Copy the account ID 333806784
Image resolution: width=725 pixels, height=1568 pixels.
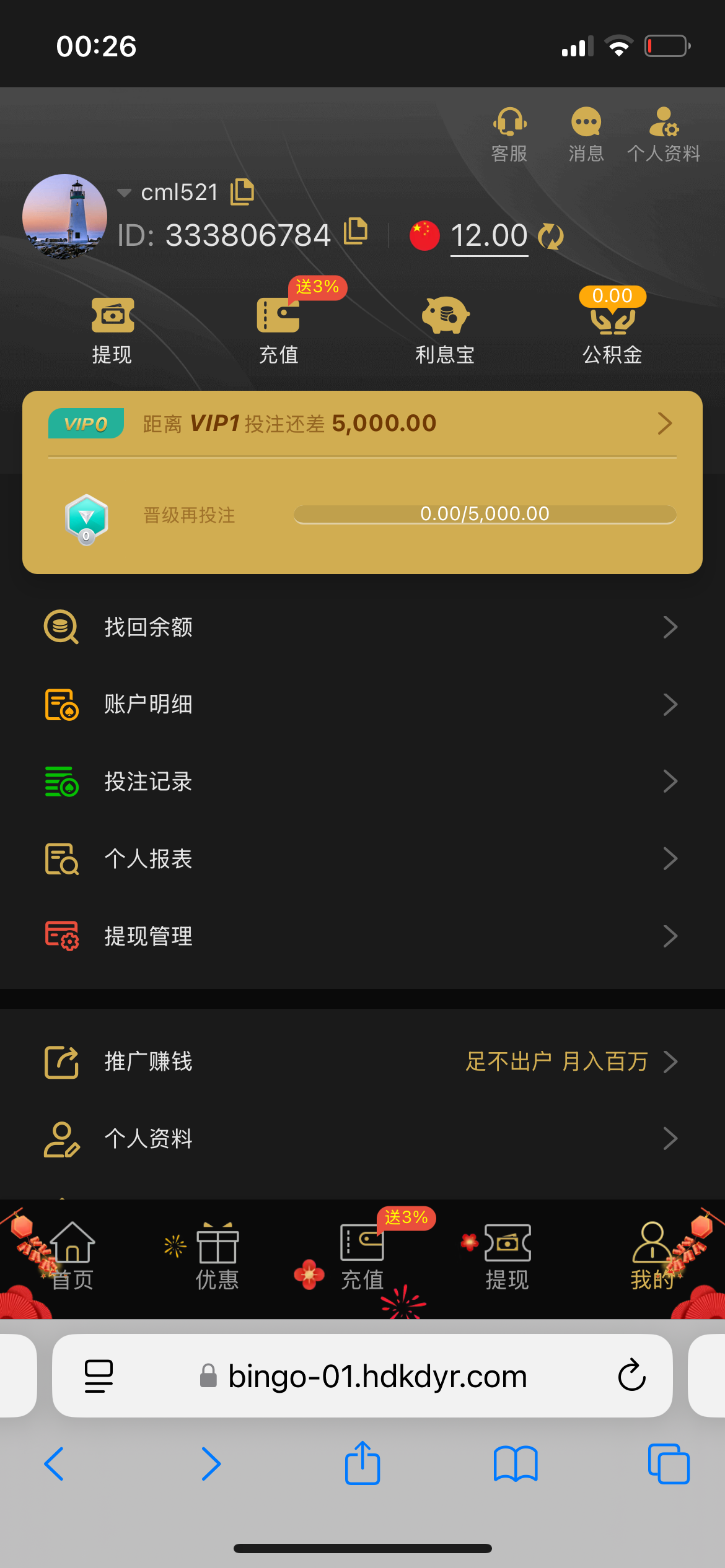(x=356, y=232)
